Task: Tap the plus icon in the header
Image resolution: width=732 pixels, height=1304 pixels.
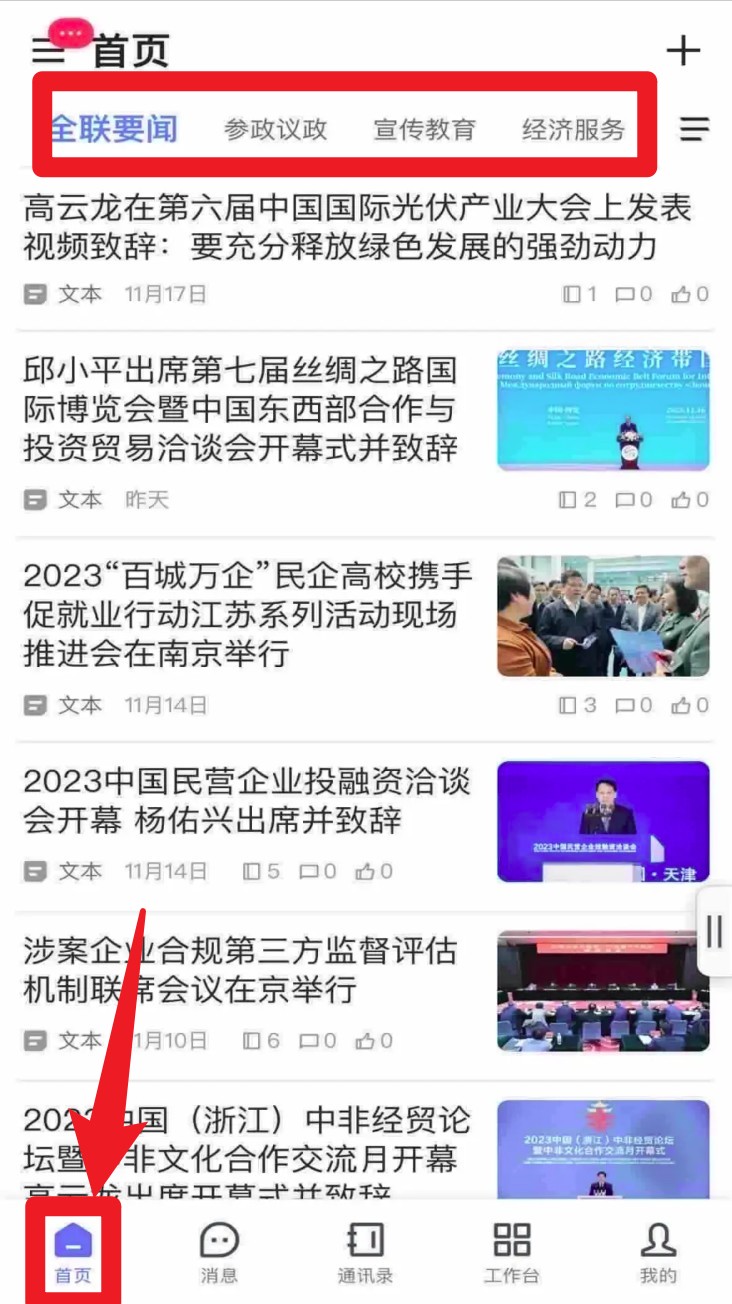Action: 683,50
